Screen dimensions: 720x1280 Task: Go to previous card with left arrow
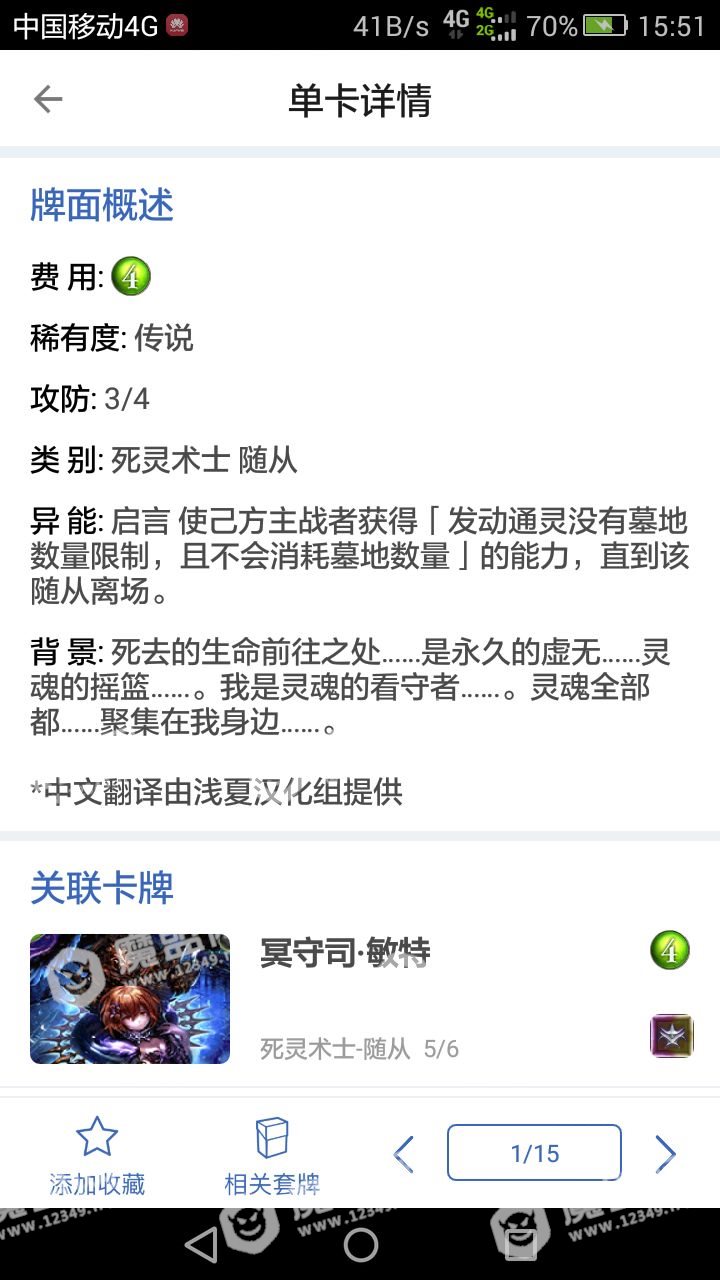[404, 1154]
